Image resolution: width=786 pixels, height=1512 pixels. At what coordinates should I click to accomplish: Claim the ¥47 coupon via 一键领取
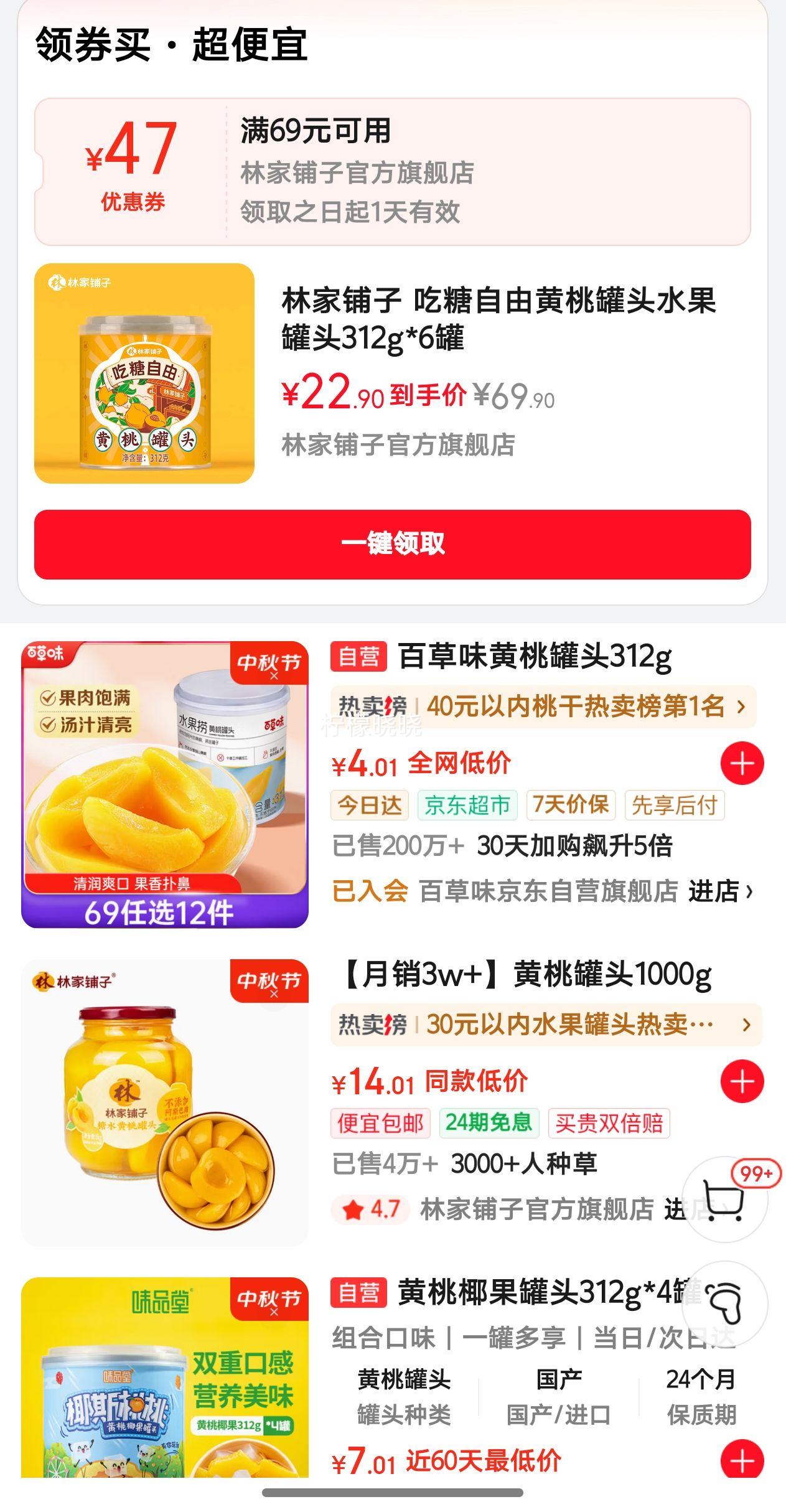coord(392,544)
